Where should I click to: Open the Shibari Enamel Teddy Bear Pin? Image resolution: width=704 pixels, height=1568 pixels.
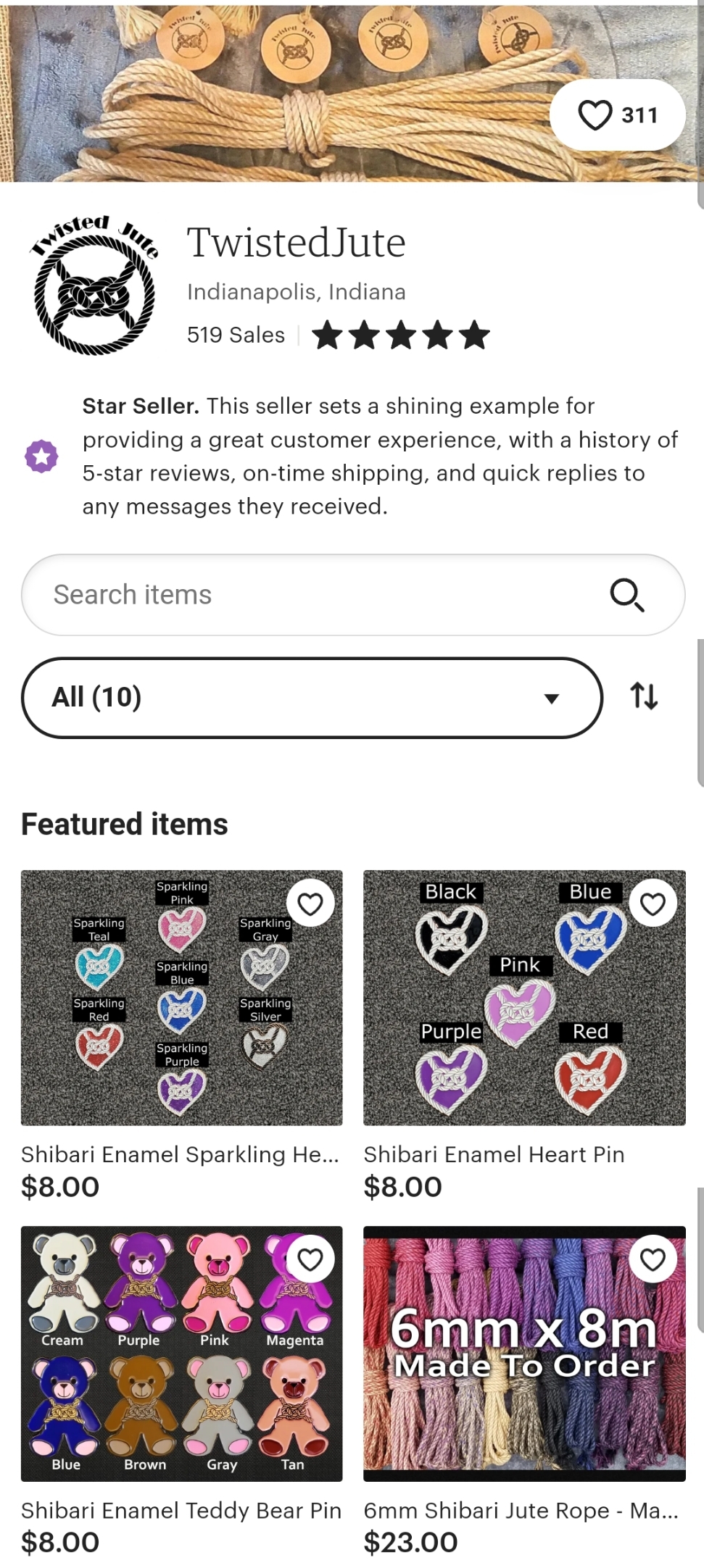(x=181, y=1354)
